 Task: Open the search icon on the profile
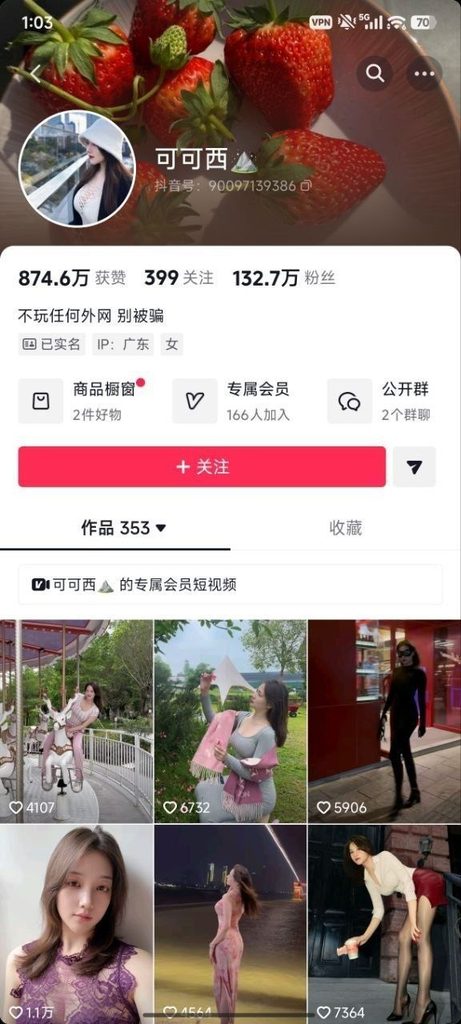pos(375,73)
